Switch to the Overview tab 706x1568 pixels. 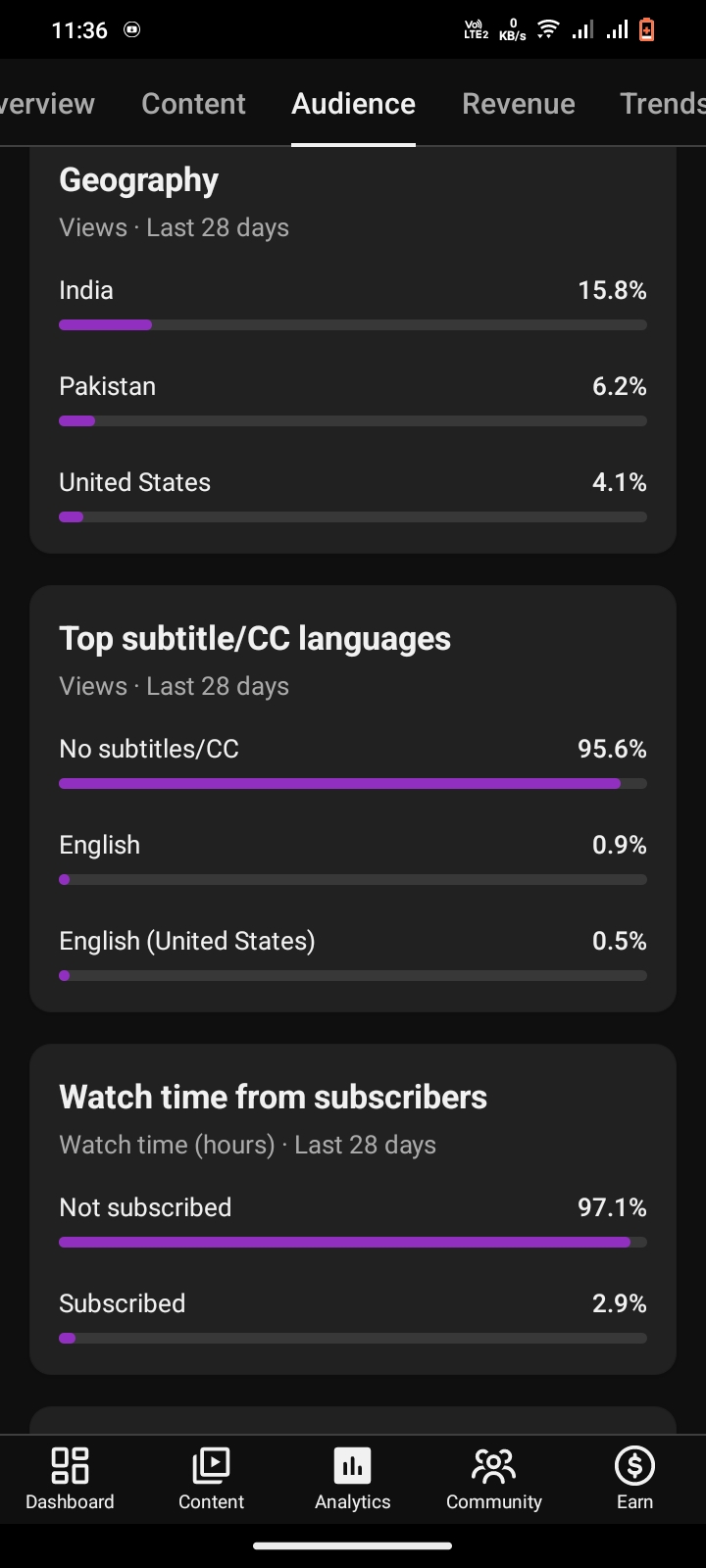pos(47,103)
